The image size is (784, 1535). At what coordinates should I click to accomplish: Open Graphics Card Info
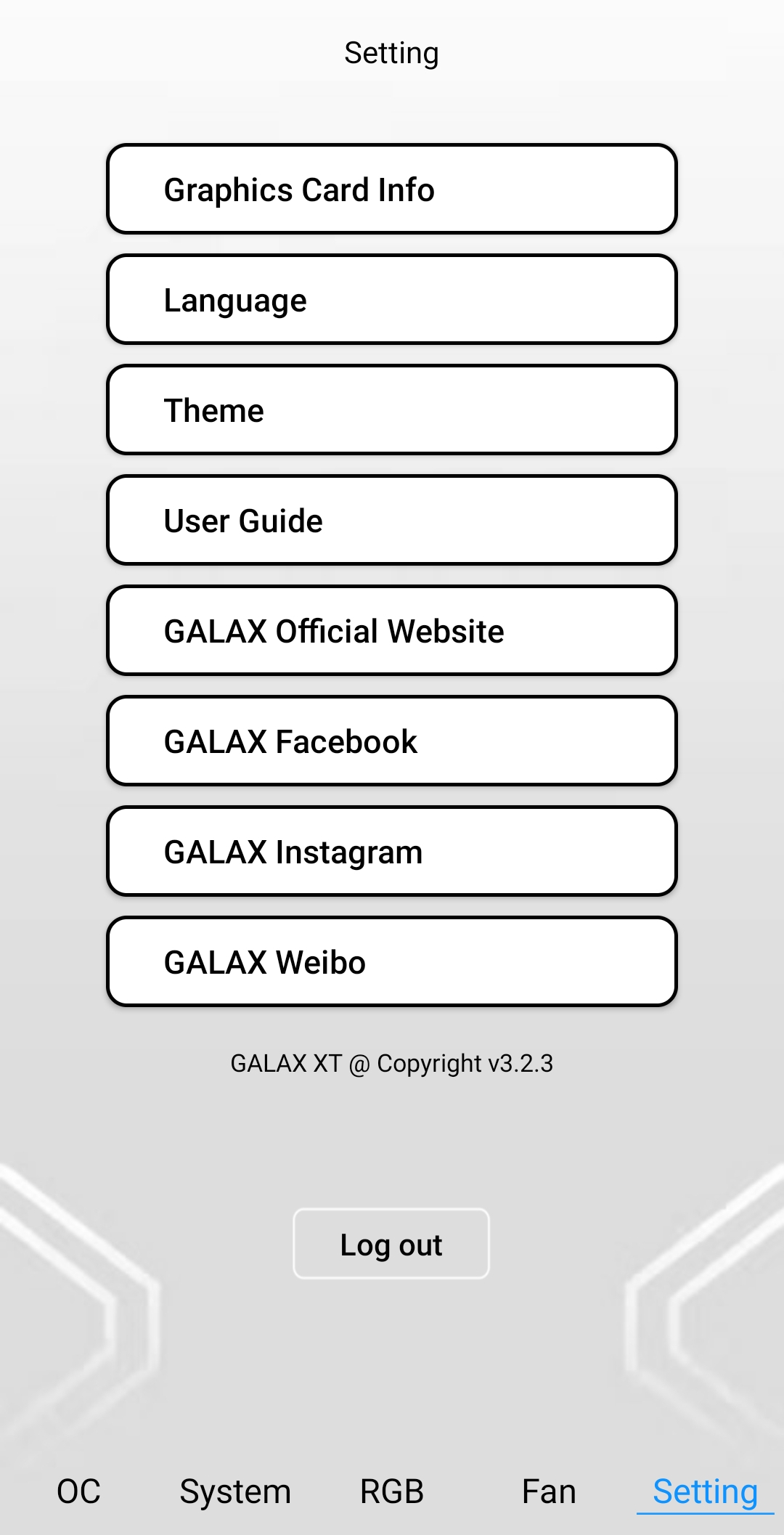[x=392, y=190]
